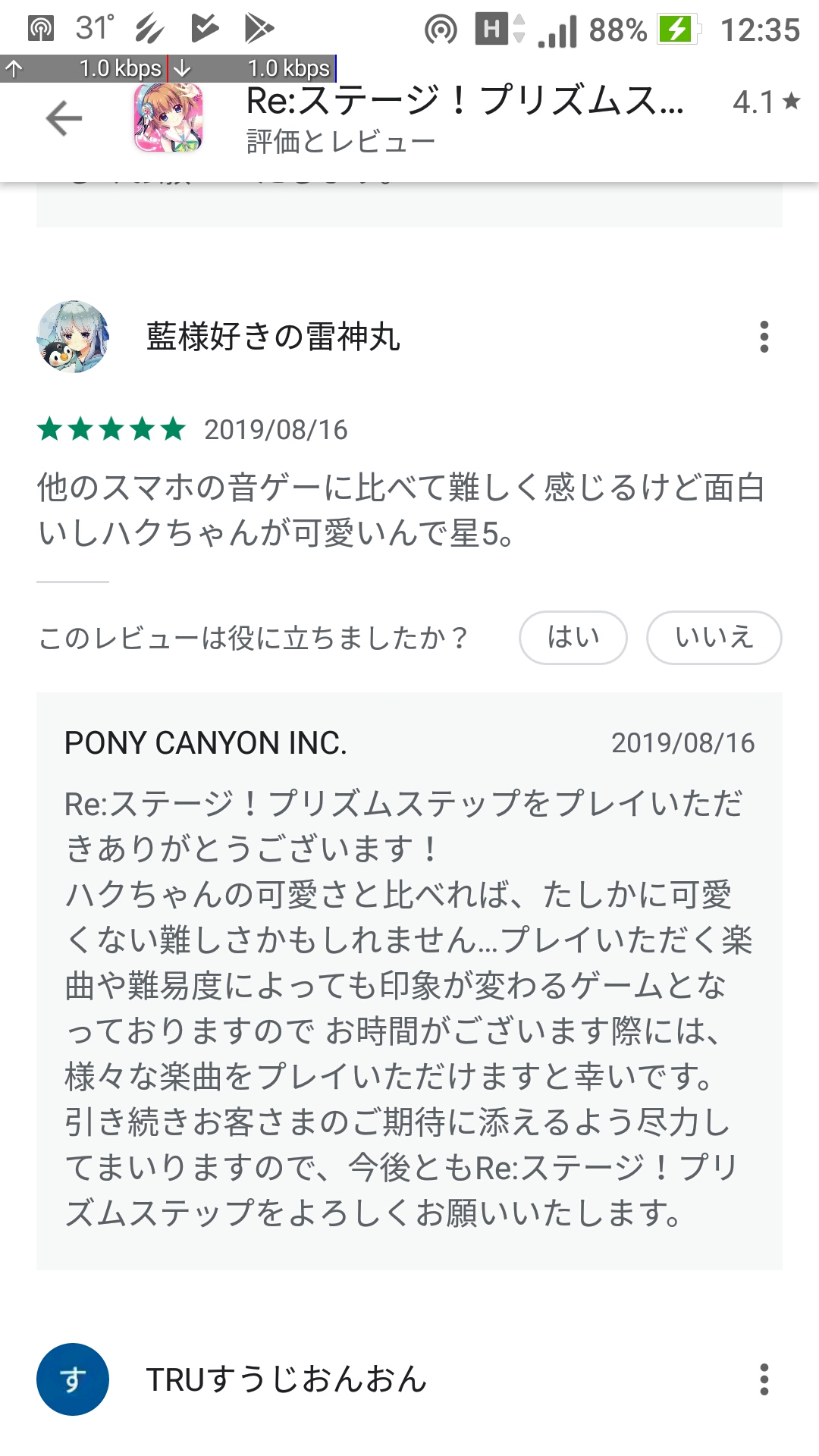Image resolution: width=819 pixels, height=1456 pixels.
Task: Mark the review unhelpful with いいえ
Action: [714, 638]
